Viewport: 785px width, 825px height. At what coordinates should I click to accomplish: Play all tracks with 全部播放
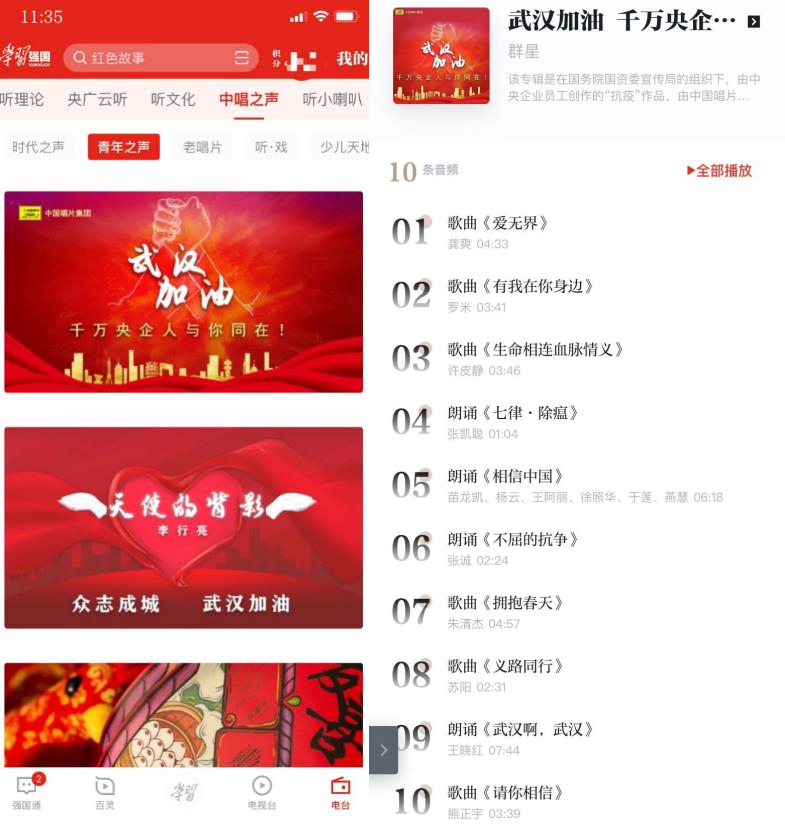click(x=719, y=171)
